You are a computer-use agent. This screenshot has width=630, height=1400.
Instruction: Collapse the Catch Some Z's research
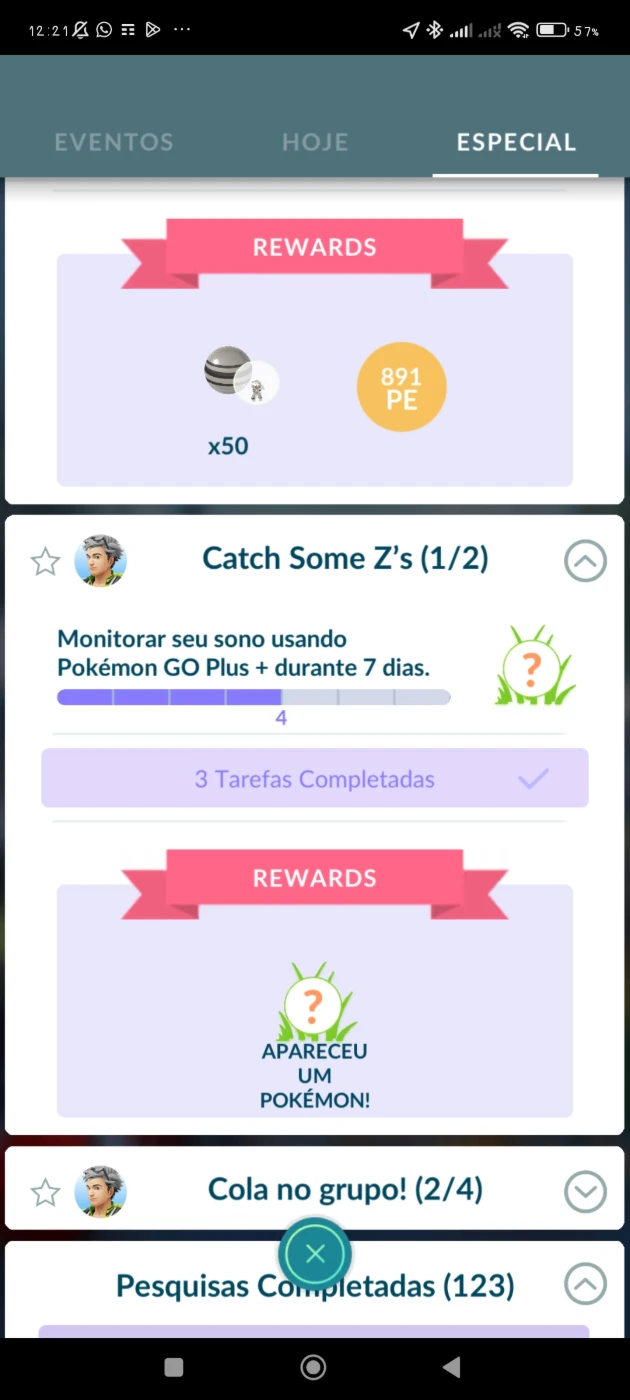pyautogui.click(x=585, y=561)
